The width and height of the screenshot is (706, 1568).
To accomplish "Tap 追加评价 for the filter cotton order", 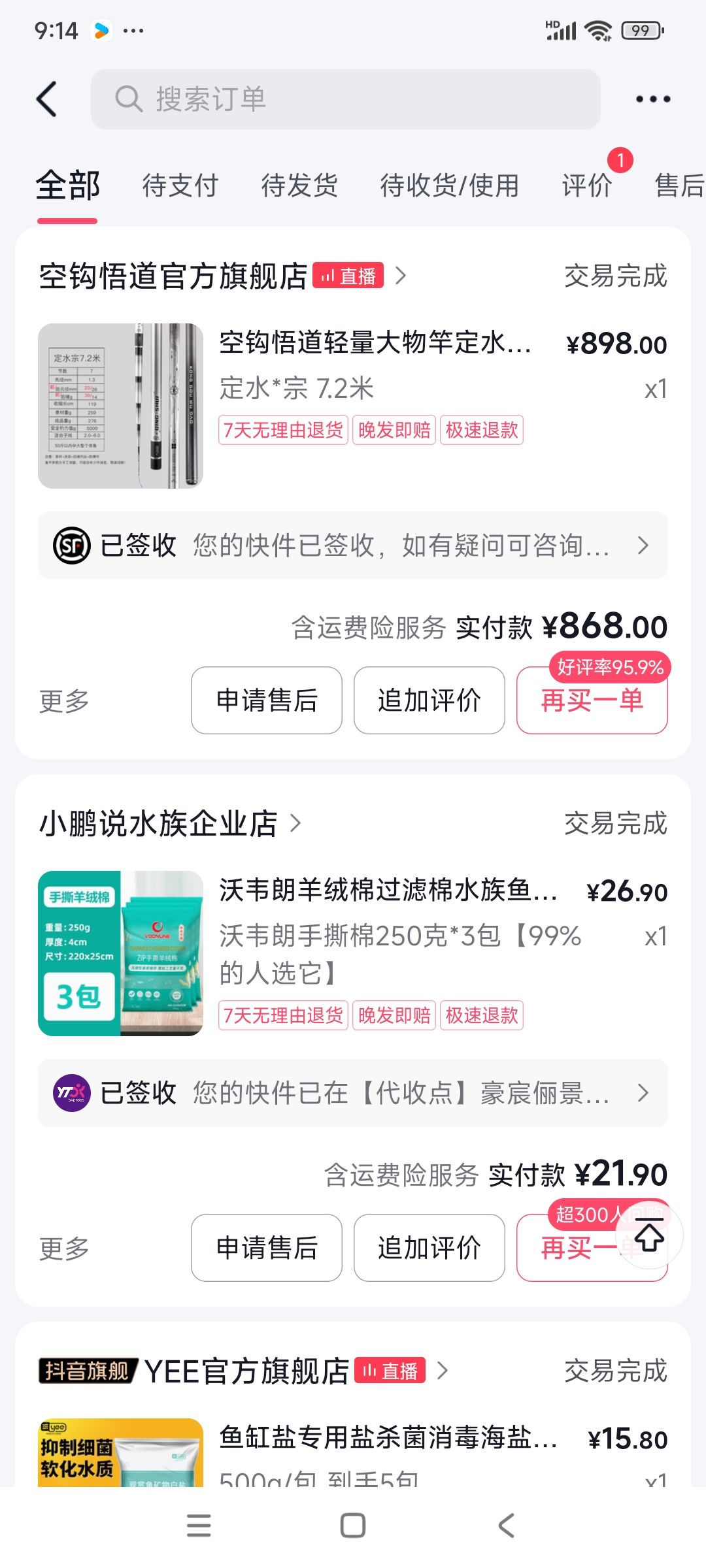I will pos(429,1248).
